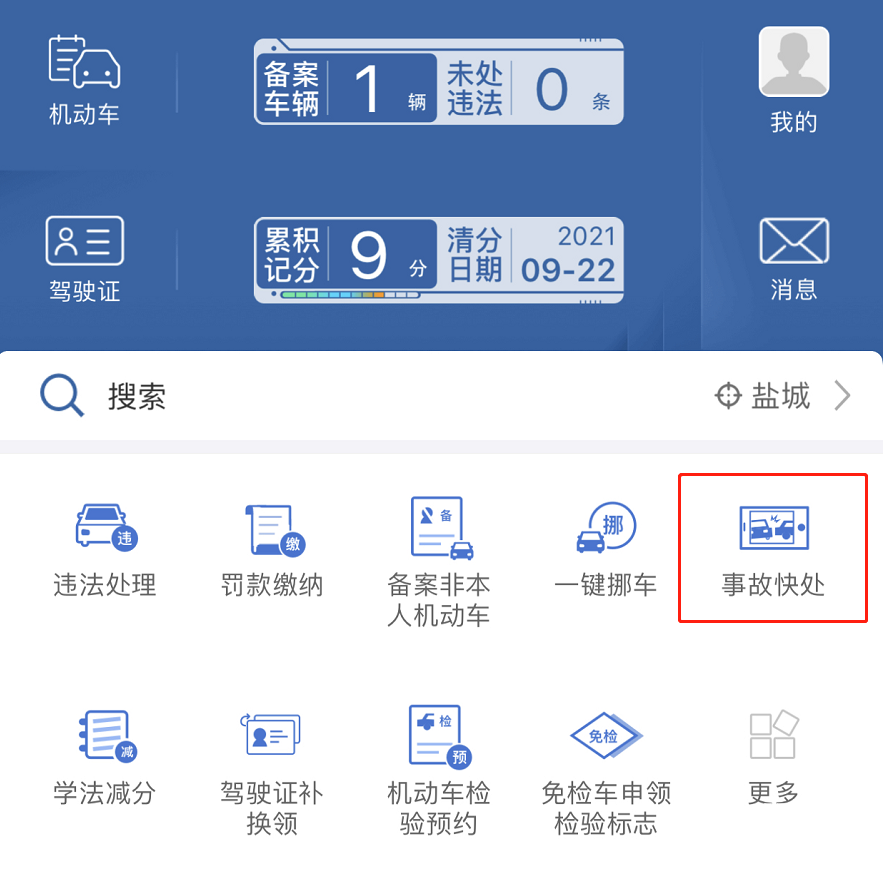The image size is (883, 883).
Task: Open 机动车检验预约 inspection booking
Action: pos(439,768)
